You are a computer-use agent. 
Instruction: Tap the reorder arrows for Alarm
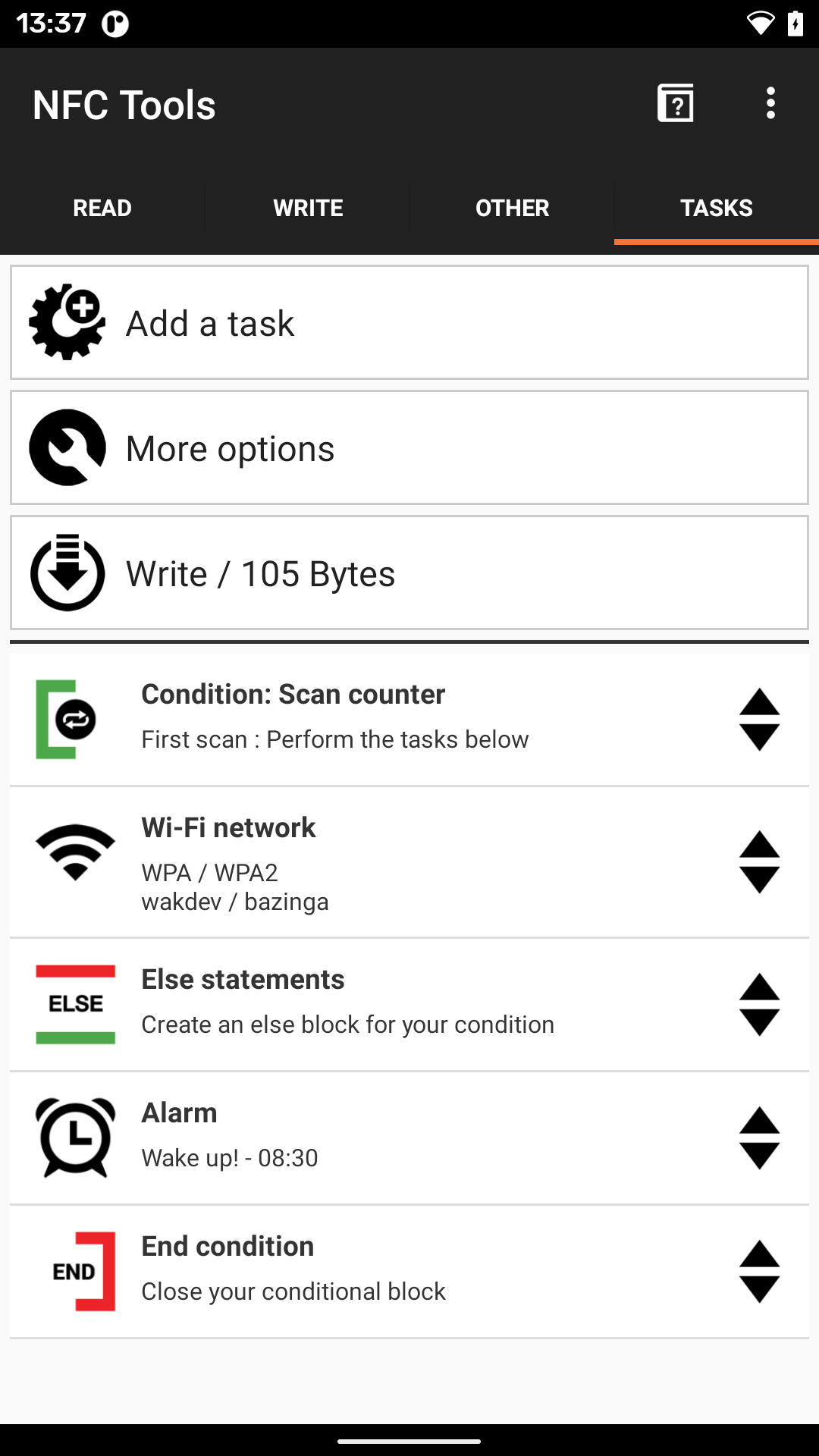click(x=759, y=1138)
